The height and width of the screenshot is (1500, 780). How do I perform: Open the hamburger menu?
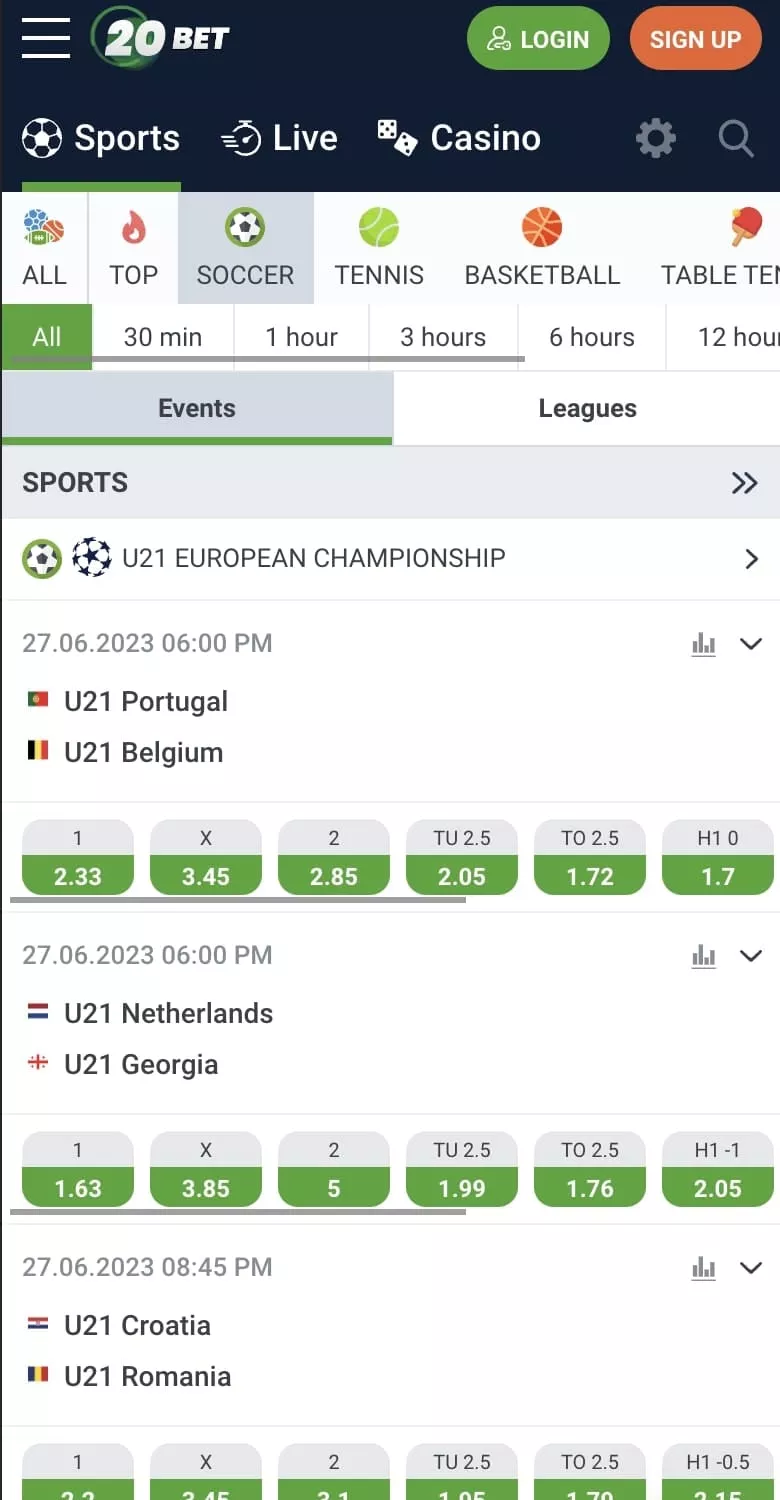tap(46, 38)
